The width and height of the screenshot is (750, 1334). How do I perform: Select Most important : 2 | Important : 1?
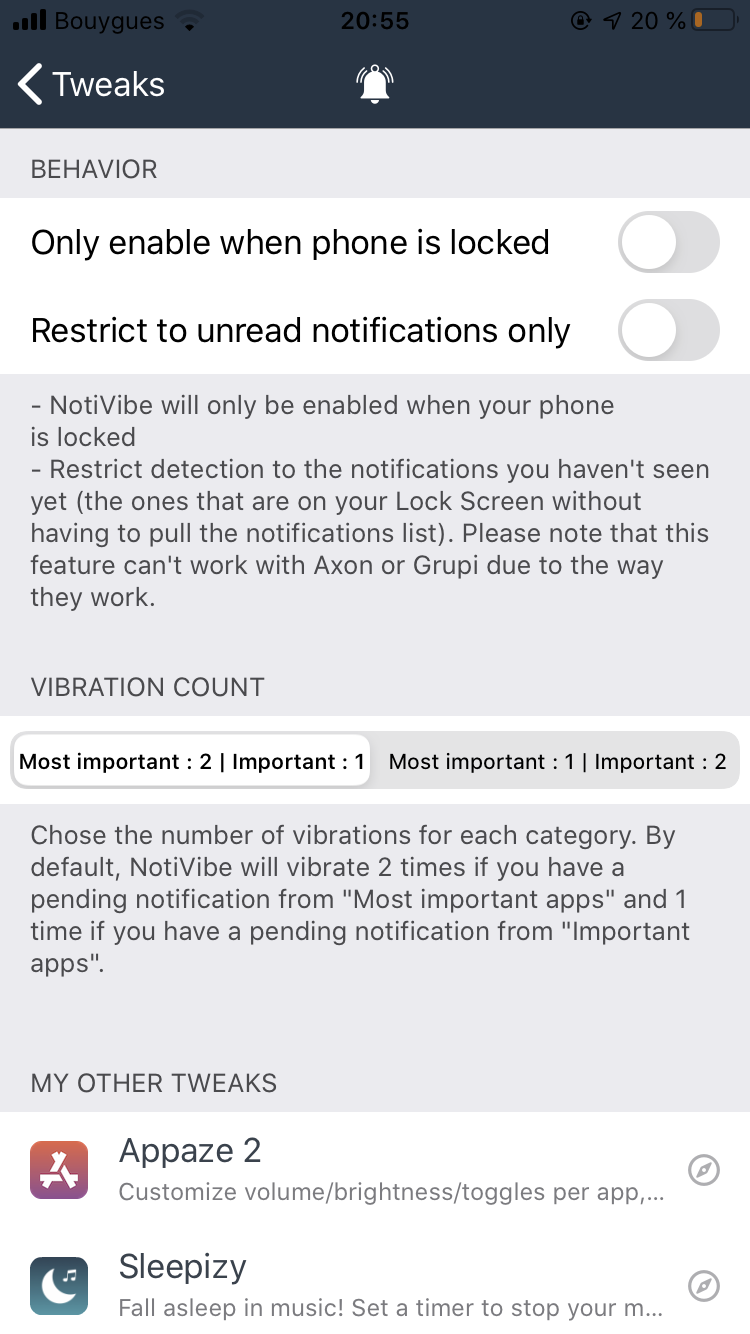pos(192,761)
